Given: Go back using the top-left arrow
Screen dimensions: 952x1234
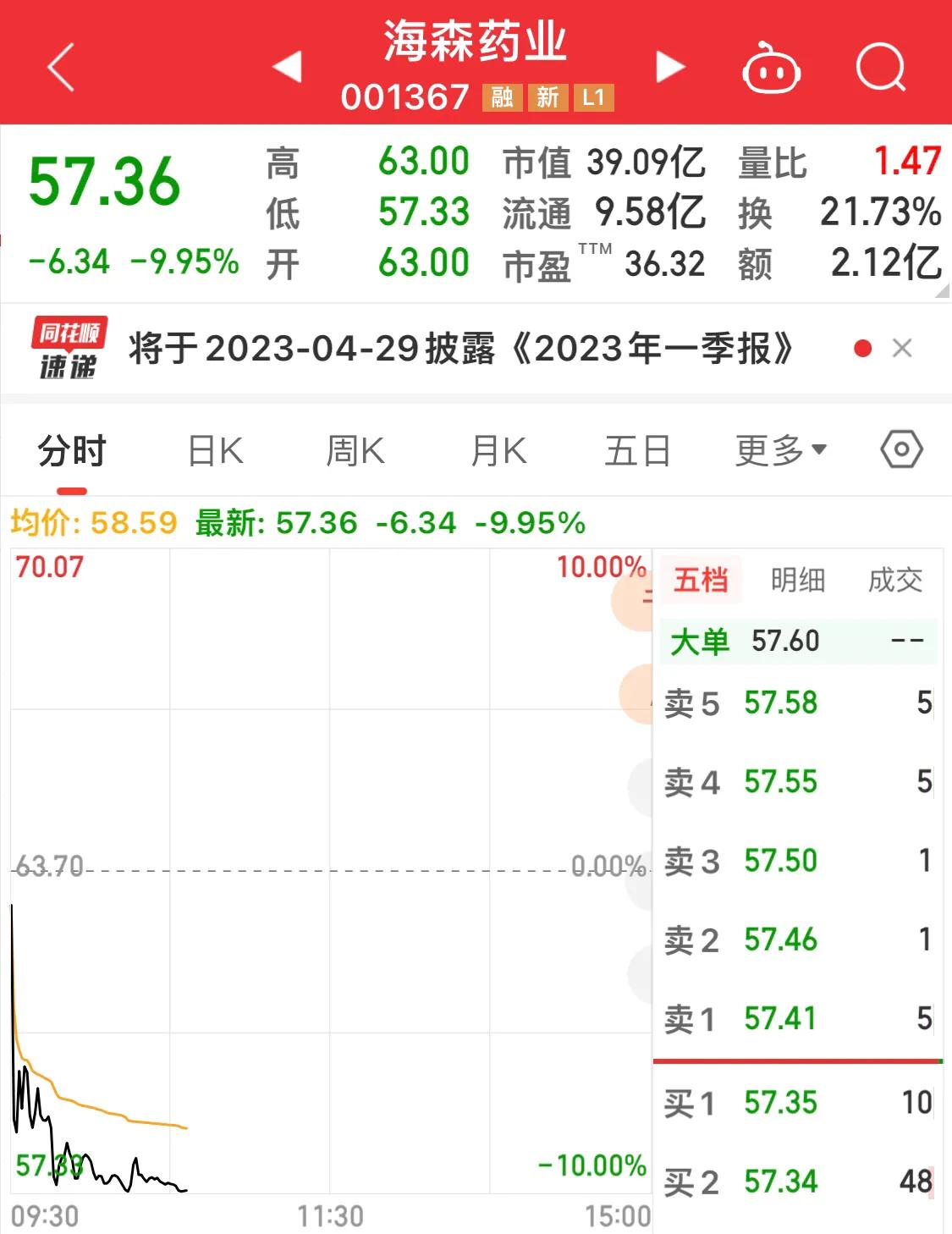Looking at the screenshot, I should (61, 68).
